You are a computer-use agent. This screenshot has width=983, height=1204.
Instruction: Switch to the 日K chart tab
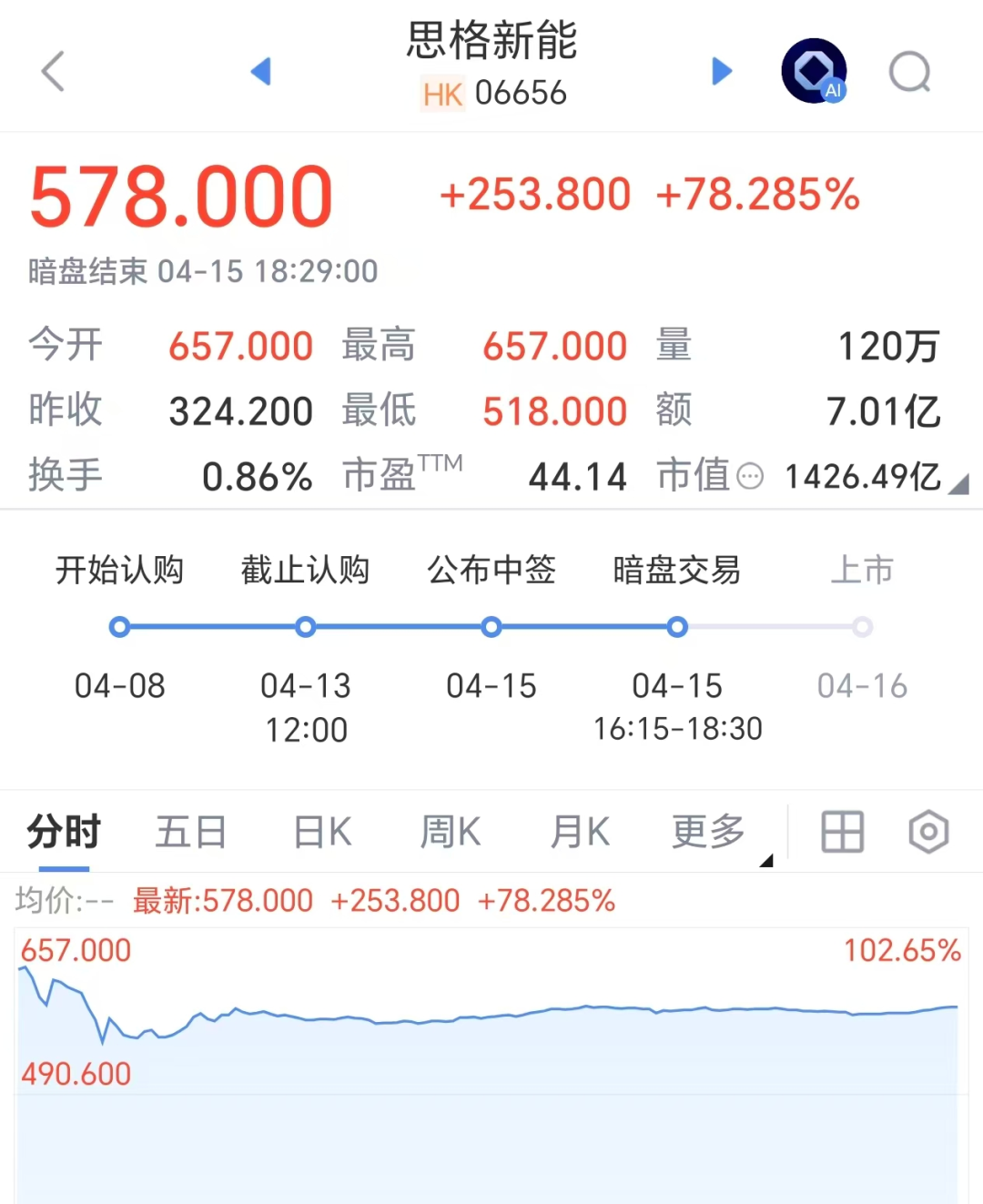[x=322, y=832]
